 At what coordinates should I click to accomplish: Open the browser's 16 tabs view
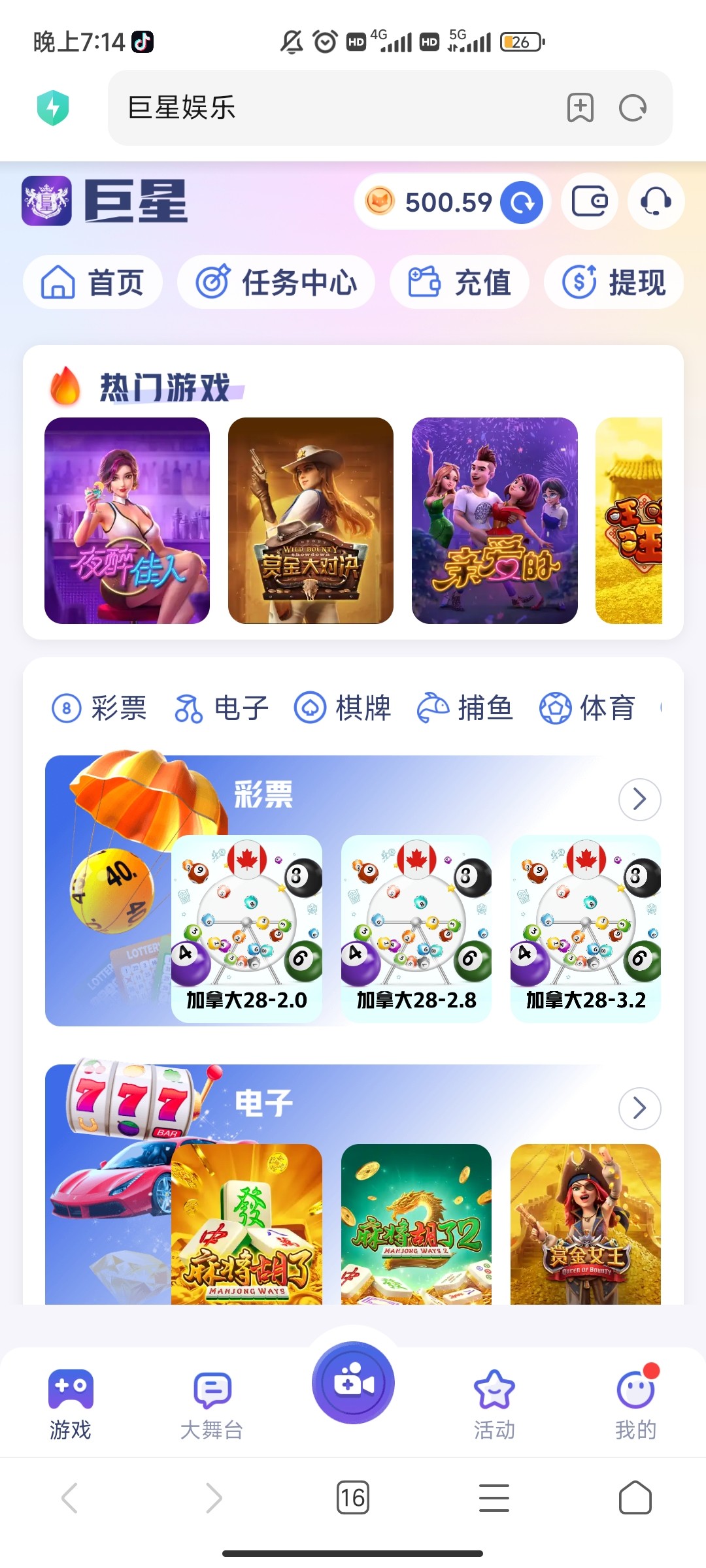[352, 1497]
